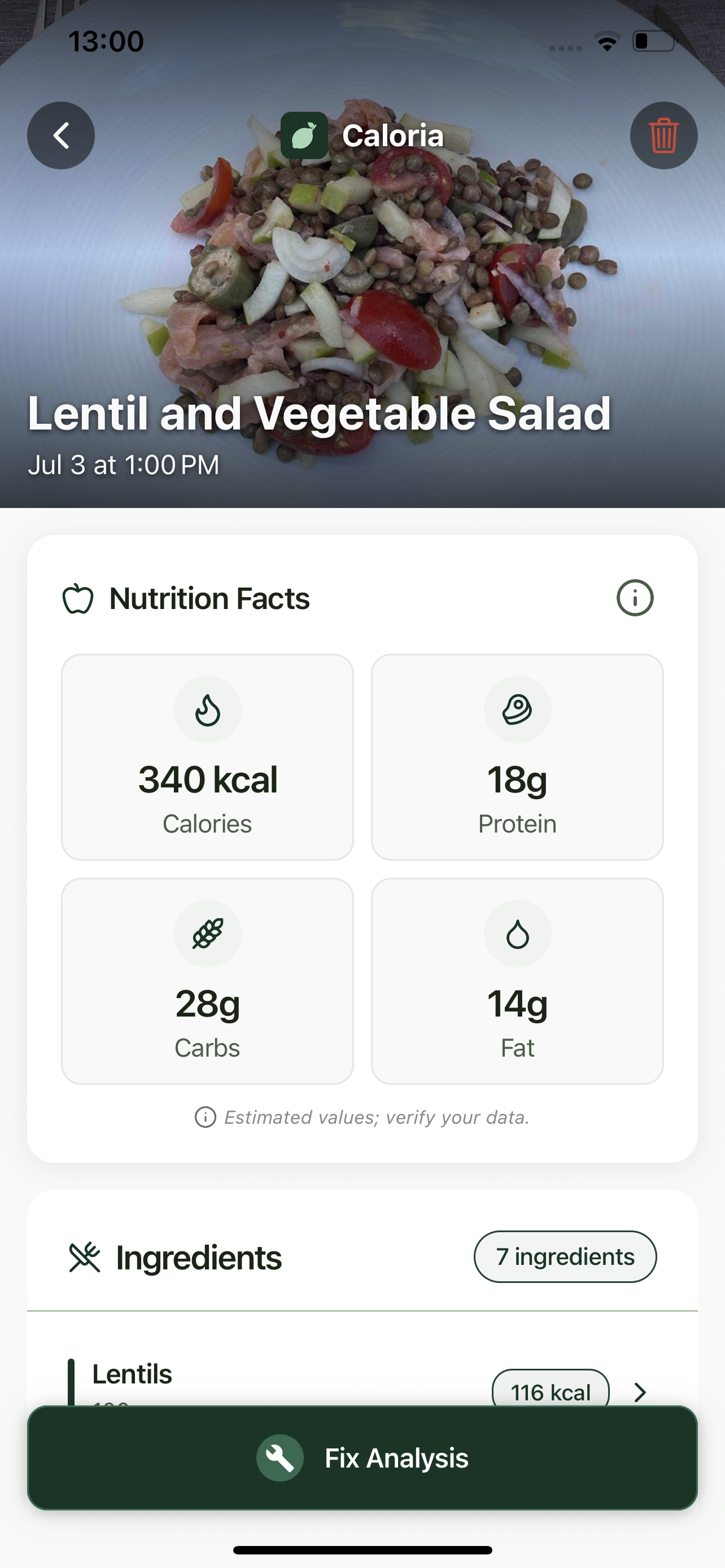Open the Nutrition Facts info tooltip
Viewport: 725px width, 1568px height.
tap(634, 598)
